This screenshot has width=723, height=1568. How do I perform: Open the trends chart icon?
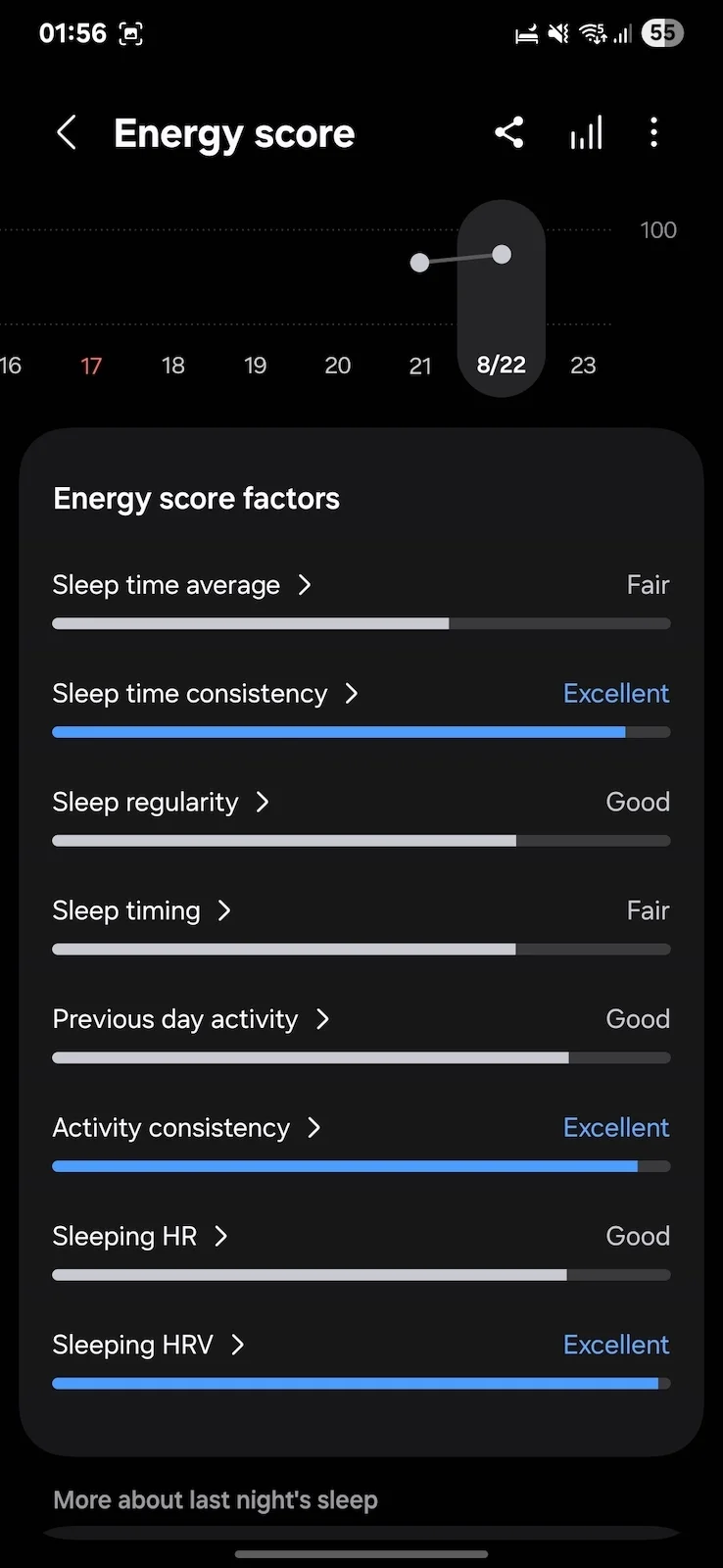coord(586,132)
